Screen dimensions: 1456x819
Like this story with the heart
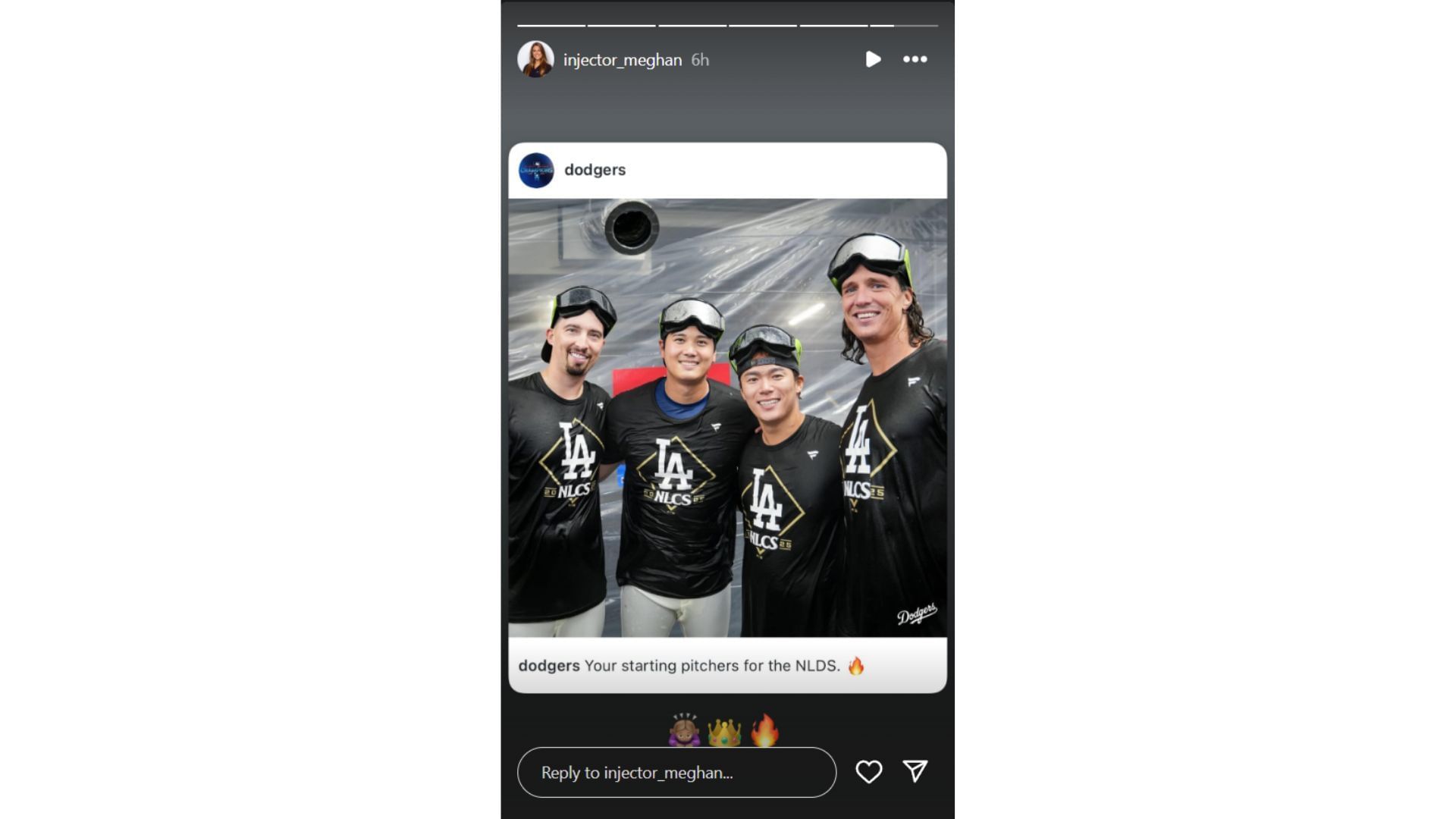pos(868,772)
